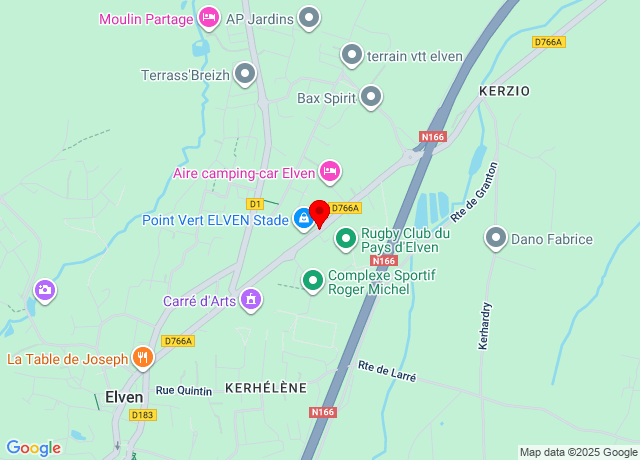
Task: Open terrain vtt elven marker
Action: tap(352, 55)
